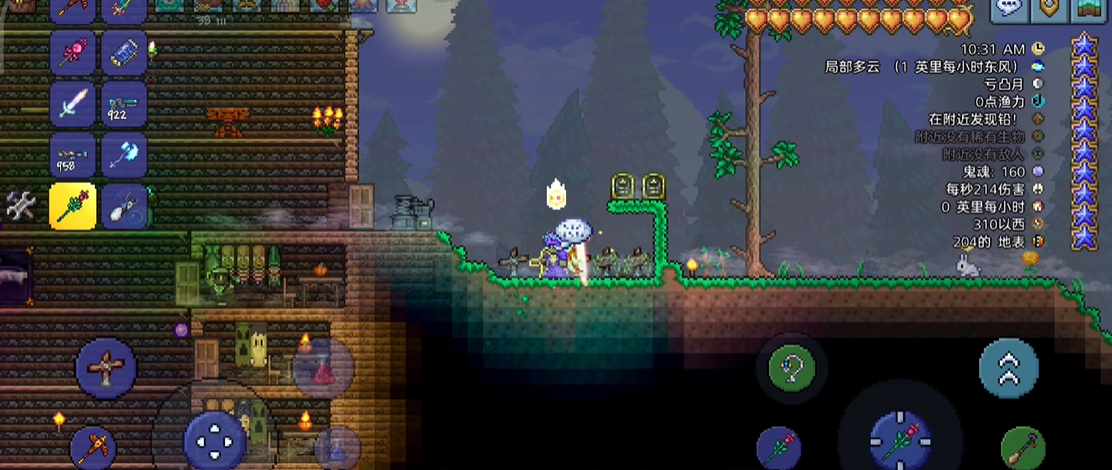The image size is (1112, 470).
Task: Open the crossed wrench and hammer menu
Action: click(x=20, y=206)
